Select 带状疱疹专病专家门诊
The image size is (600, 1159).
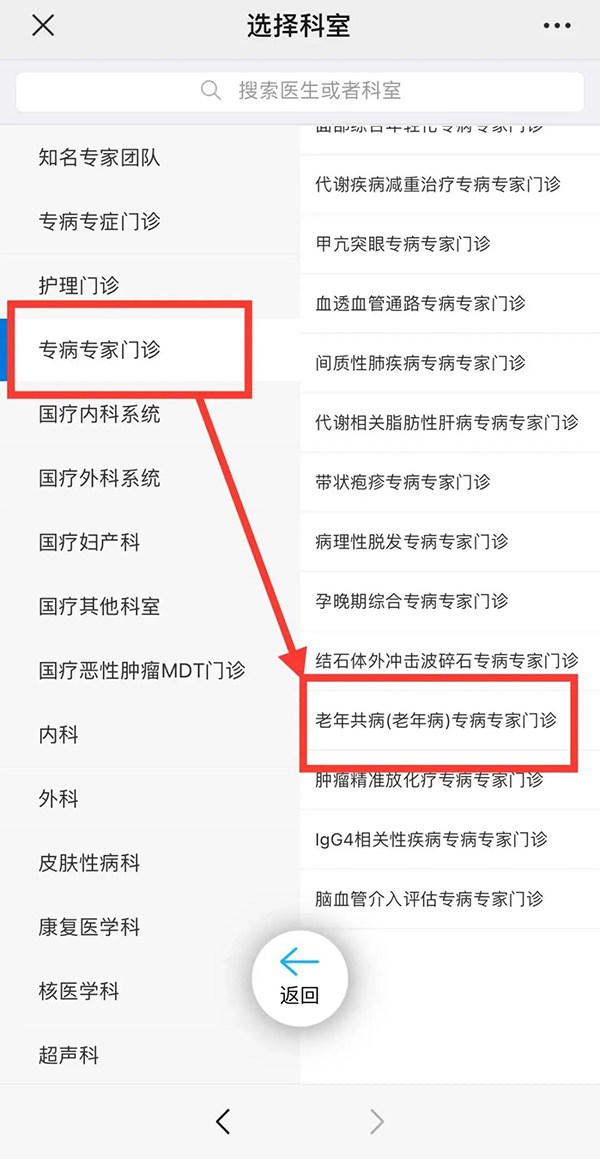pyautogui.click(x=403, y=482)
